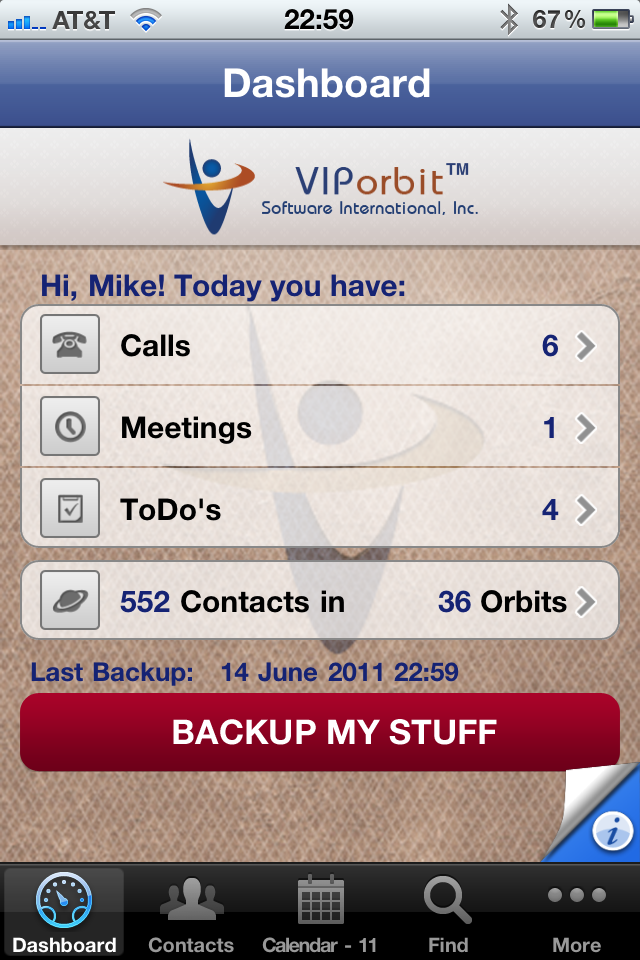This screenshot has width=640, height=960.
Task: View today's ToDo's
Action: (320, 510)
